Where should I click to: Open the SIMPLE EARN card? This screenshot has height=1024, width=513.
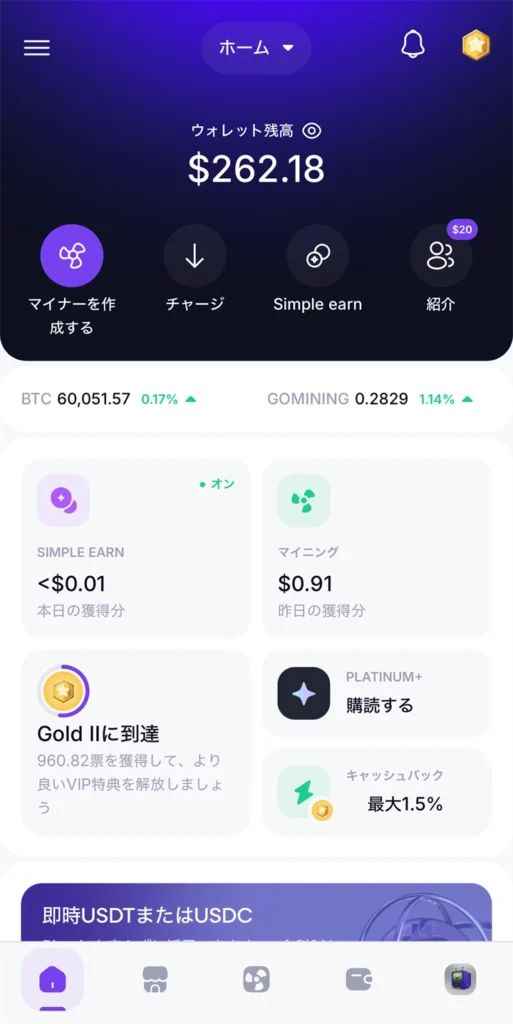[x=136, y=548]
